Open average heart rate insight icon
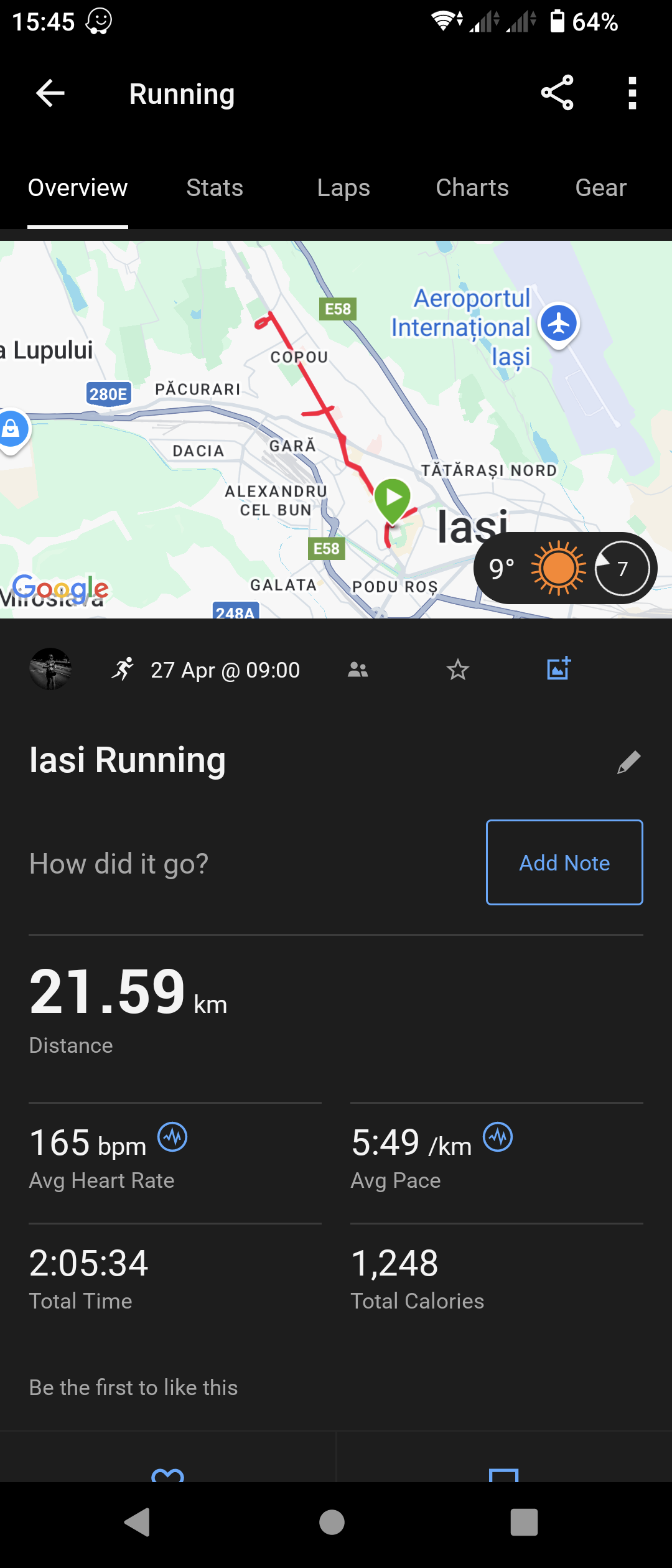 pos(172,1137)
